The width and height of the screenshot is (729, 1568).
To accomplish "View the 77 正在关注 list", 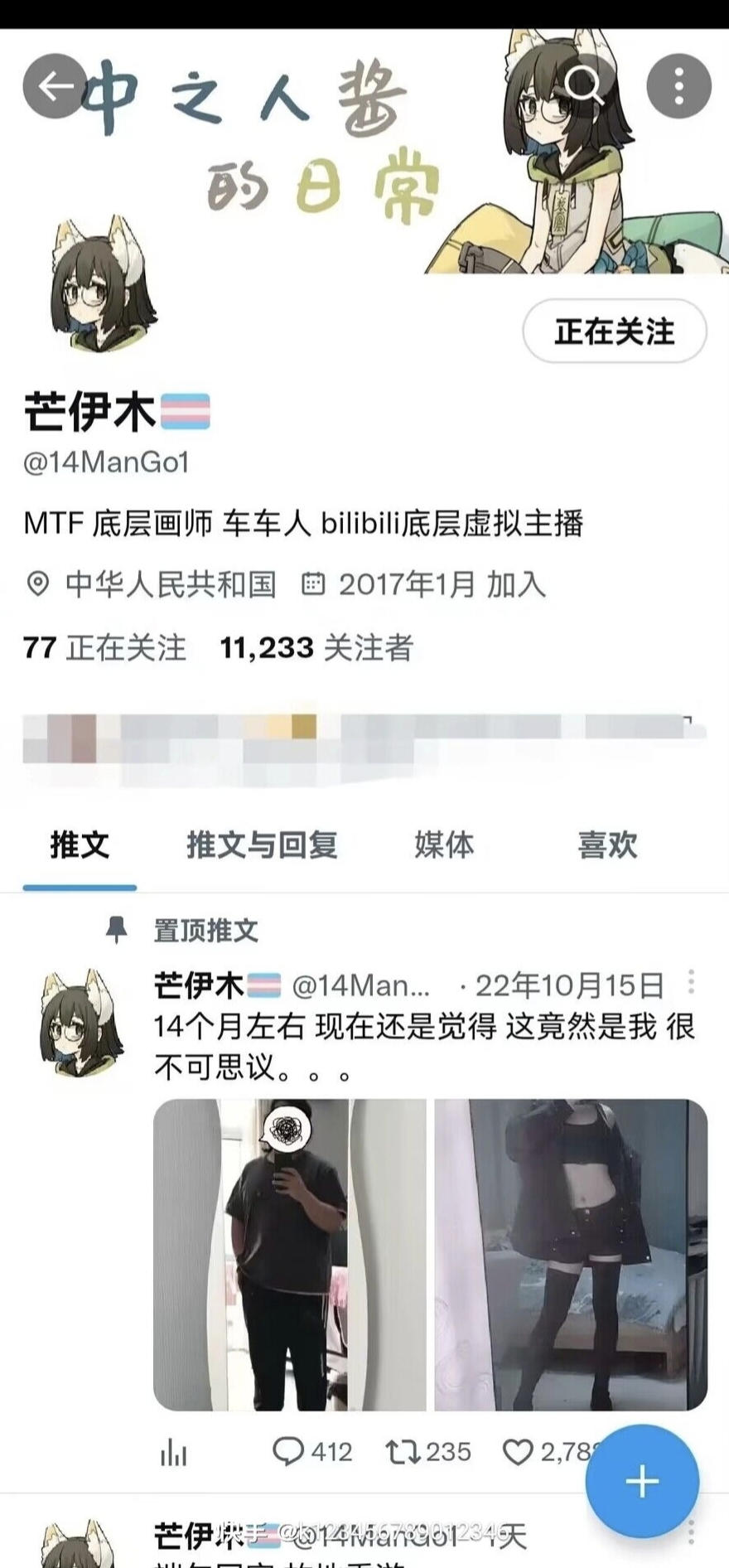I will 104,648.
